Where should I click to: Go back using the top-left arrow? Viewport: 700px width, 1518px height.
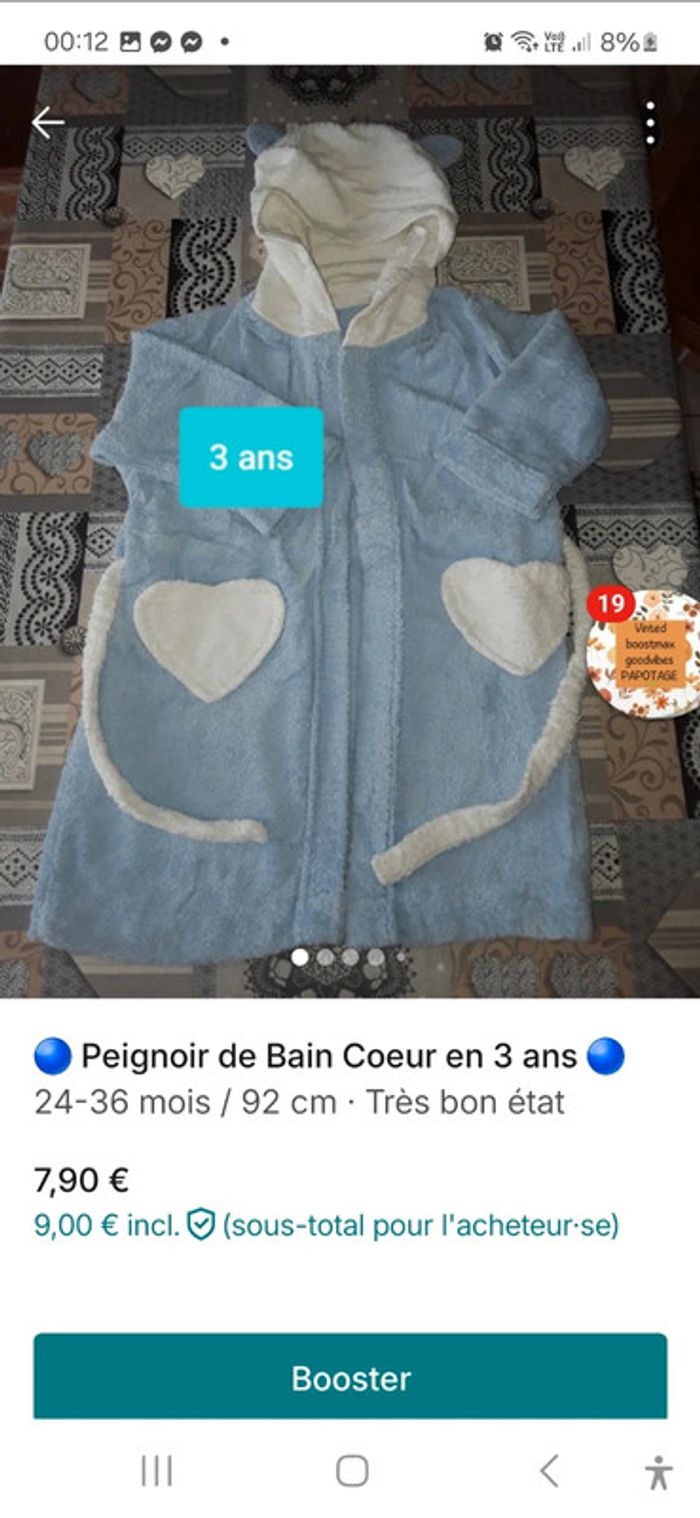click(47, 123)
